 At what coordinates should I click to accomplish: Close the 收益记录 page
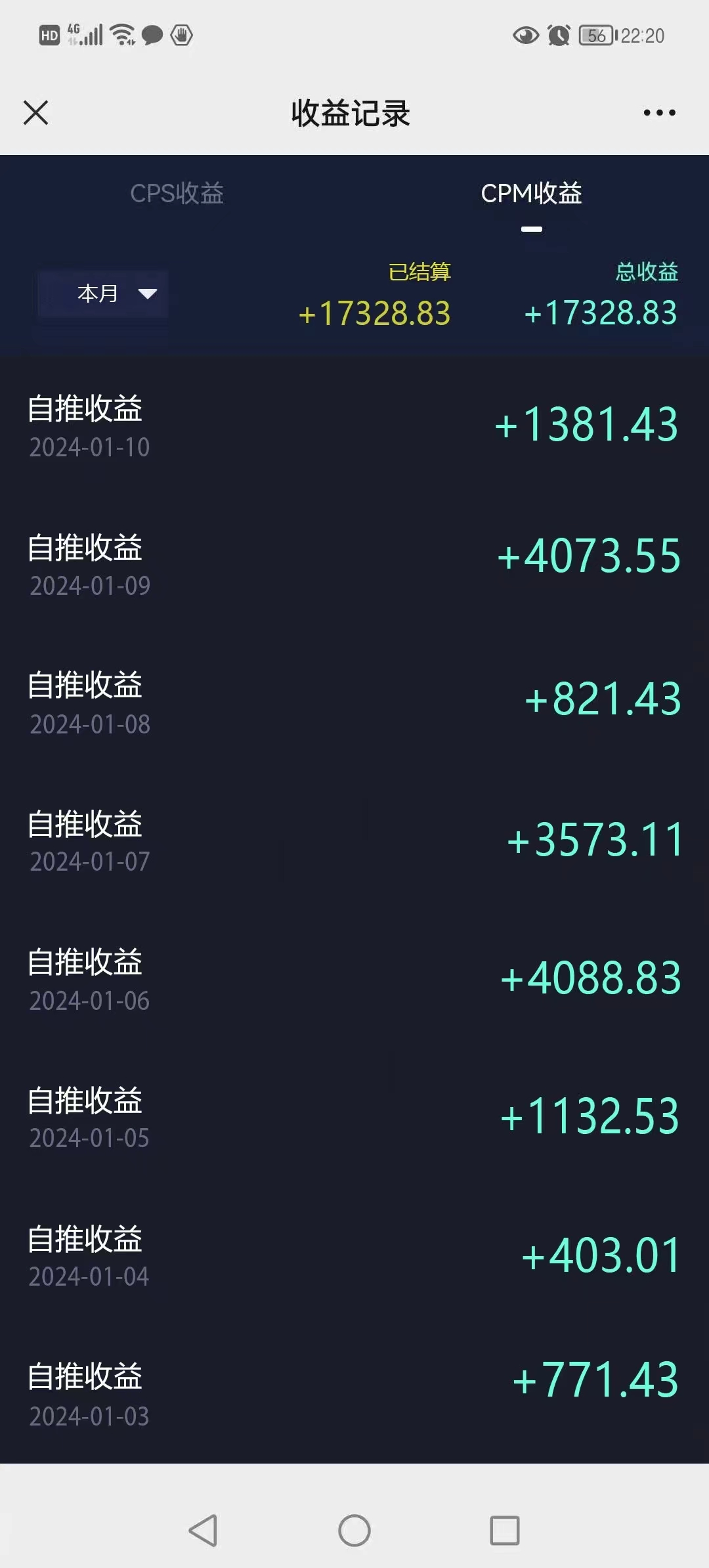click(36, 113)
